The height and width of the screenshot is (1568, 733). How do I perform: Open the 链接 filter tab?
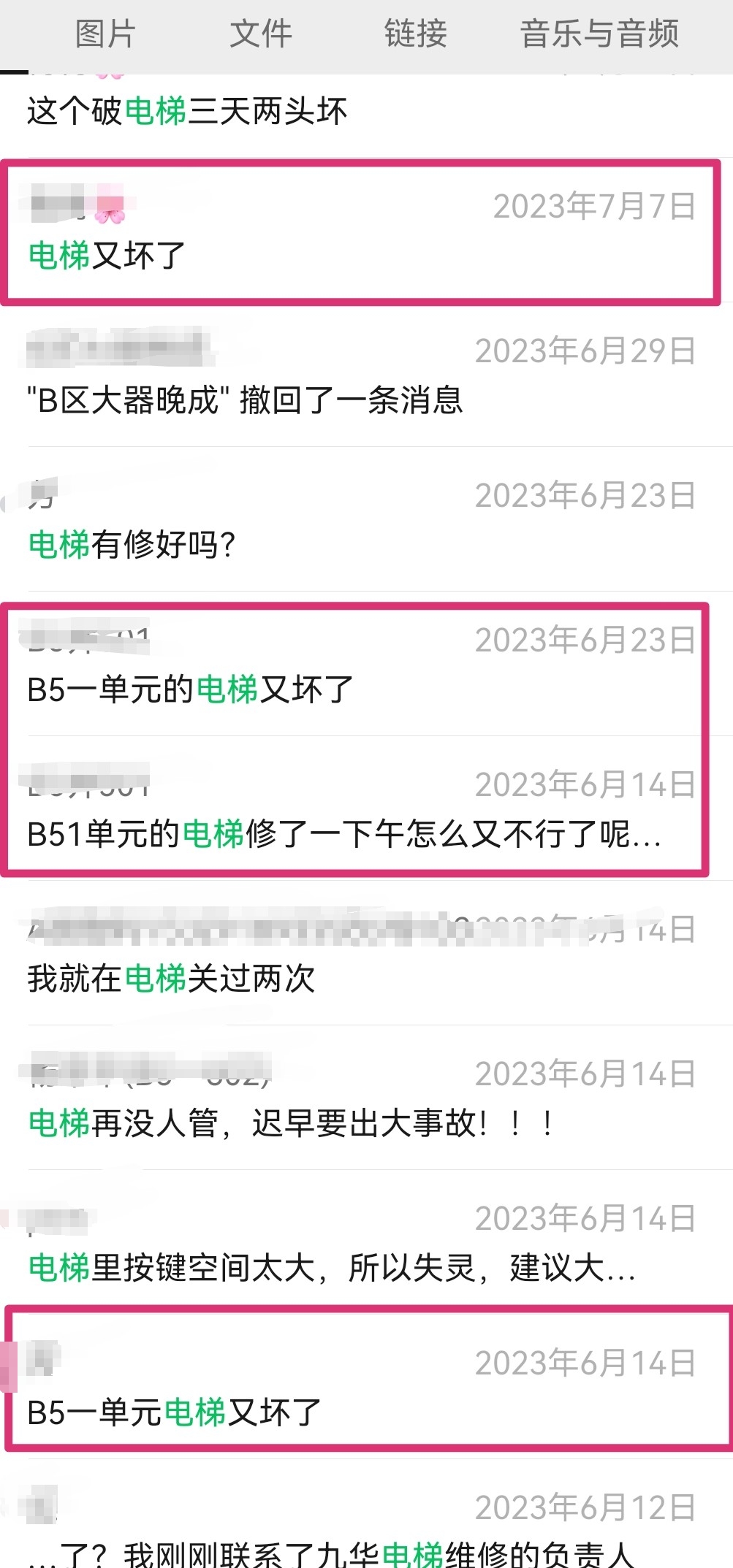(x=415, y=34)
